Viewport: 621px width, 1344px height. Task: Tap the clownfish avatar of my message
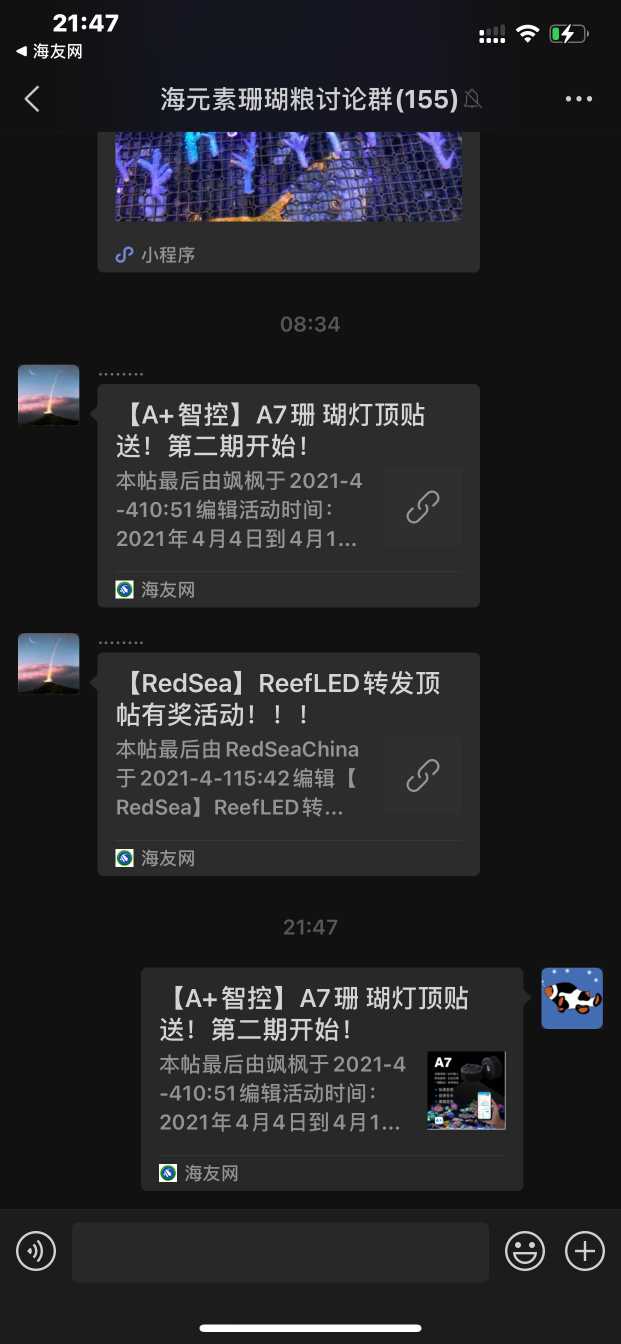pos(572,998)
